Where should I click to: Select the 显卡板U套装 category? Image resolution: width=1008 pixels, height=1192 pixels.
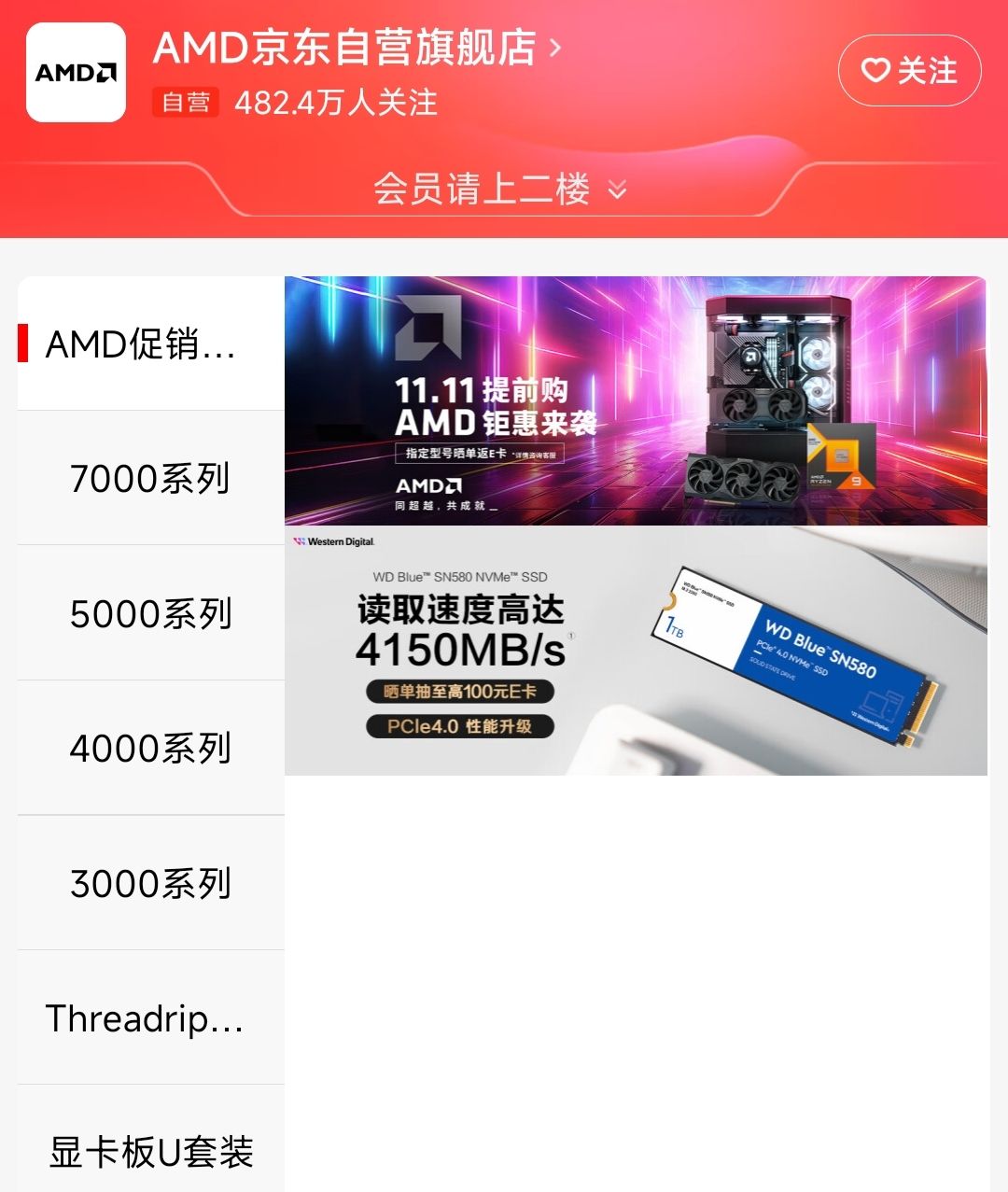[149, 1153]
